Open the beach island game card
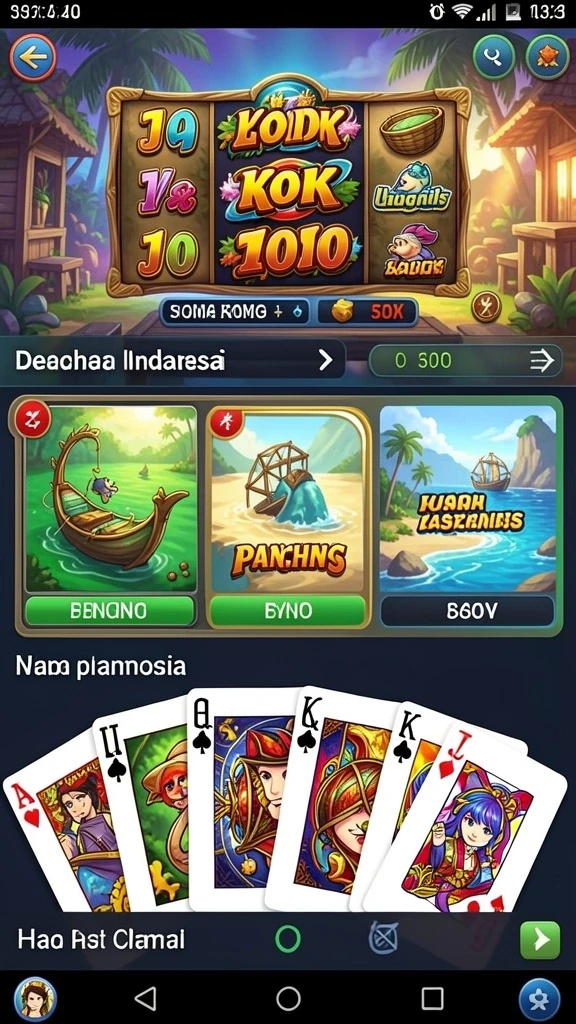576x1024 pixels. pos(468,499)
